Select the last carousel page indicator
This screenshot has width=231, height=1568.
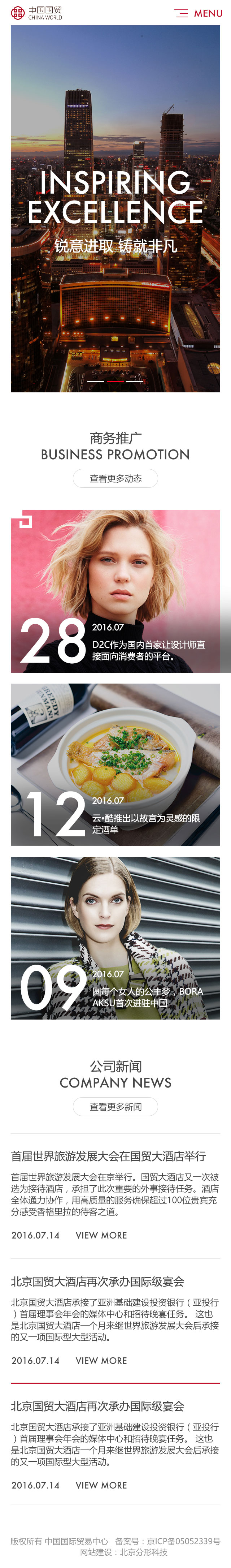coord(135,381)
